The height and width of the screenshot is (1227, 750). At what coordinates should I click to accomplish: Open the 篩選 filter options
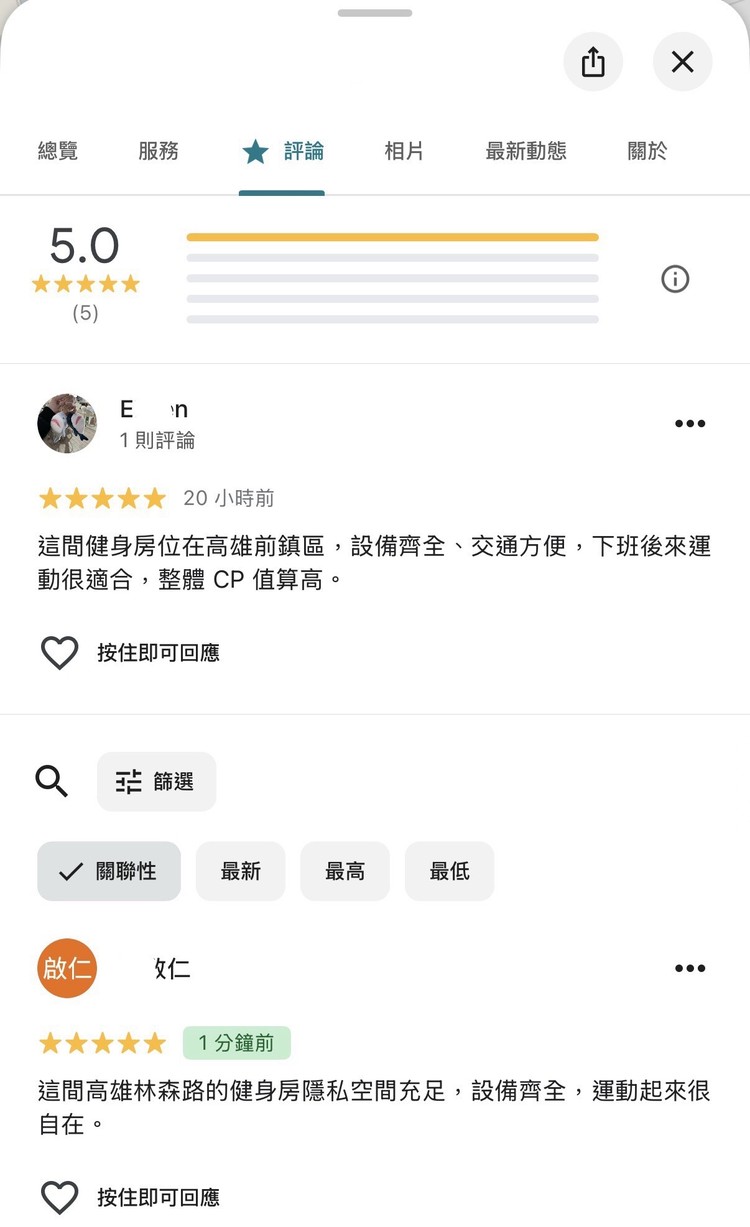156,781
